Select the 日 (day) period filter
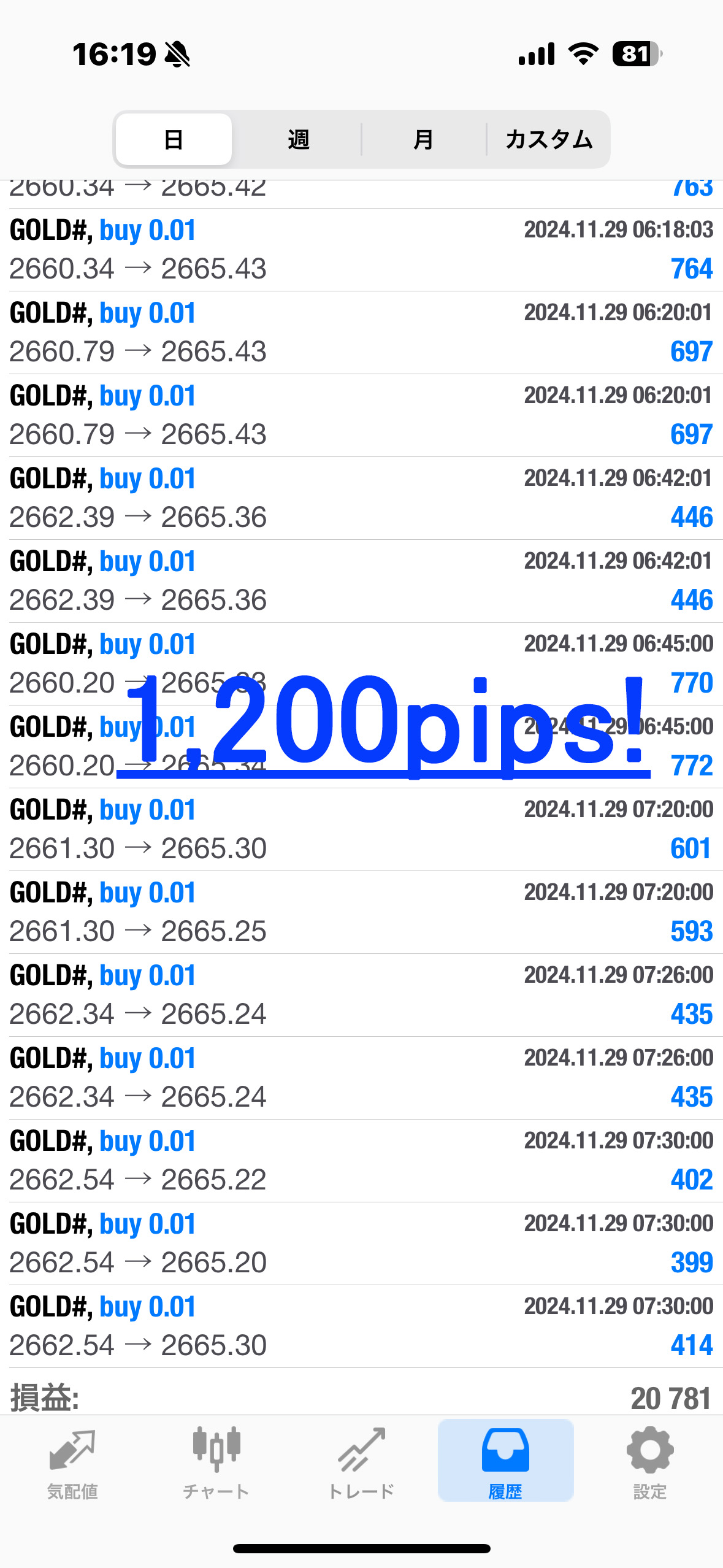The height and width of the screenshot is (1568, 723). (174, 140)
